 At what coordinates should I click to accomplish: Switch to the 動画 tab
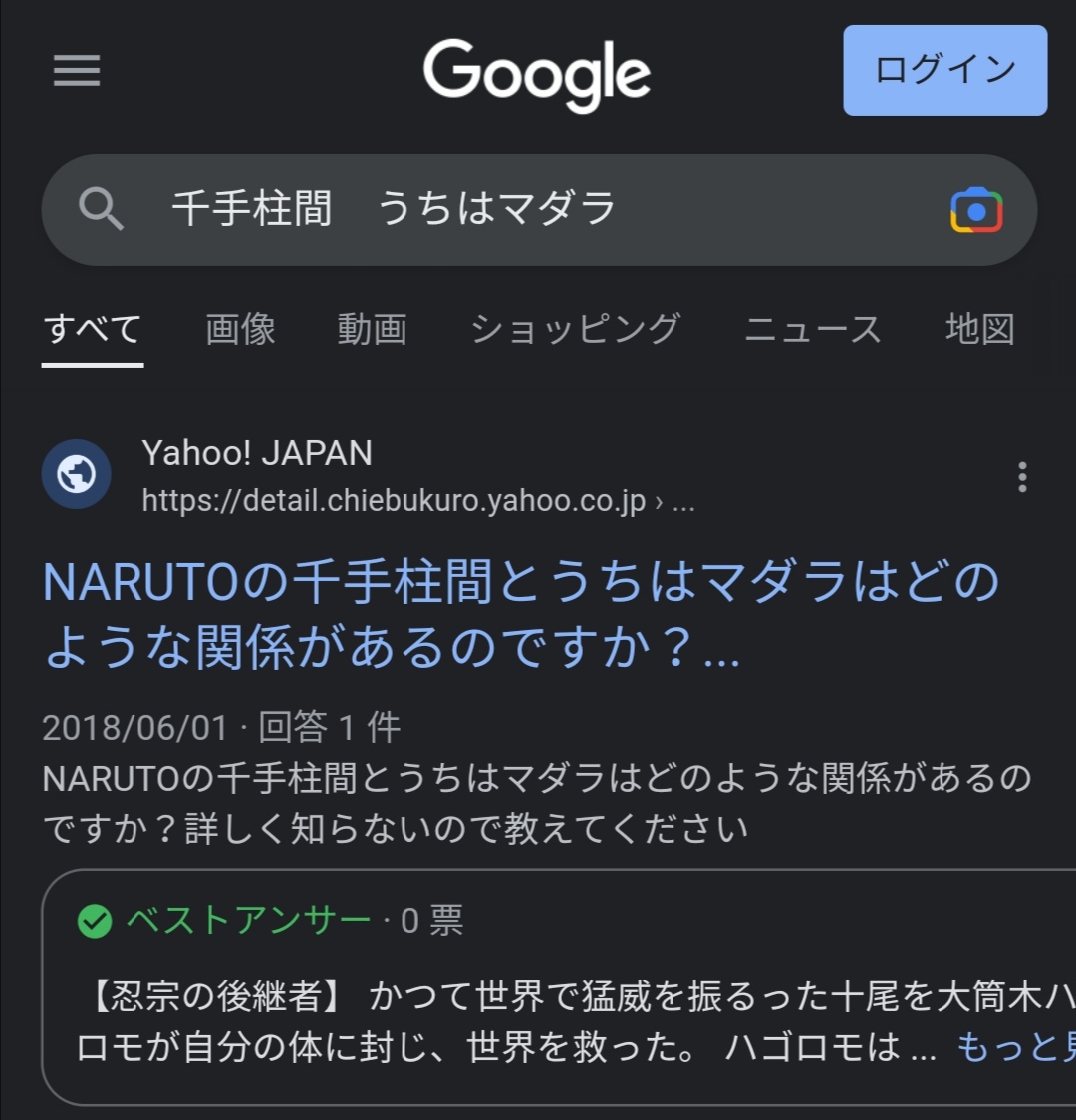[x=372, y=329]
